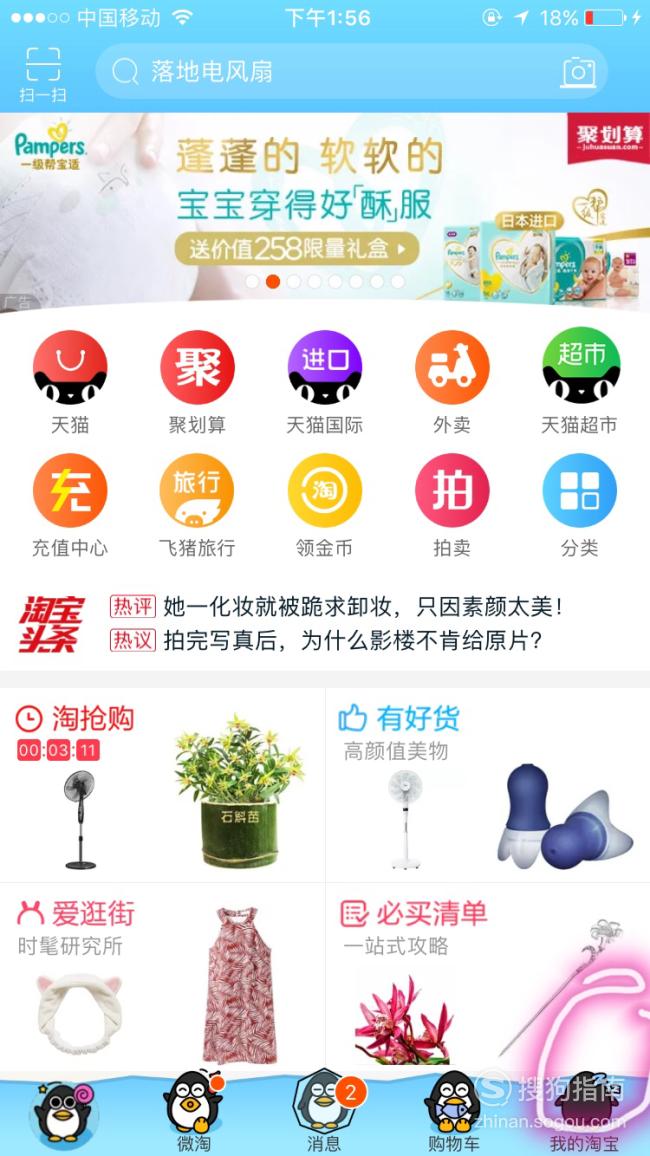
Task: Open 有好货 card
Action: tap(488, 785)
